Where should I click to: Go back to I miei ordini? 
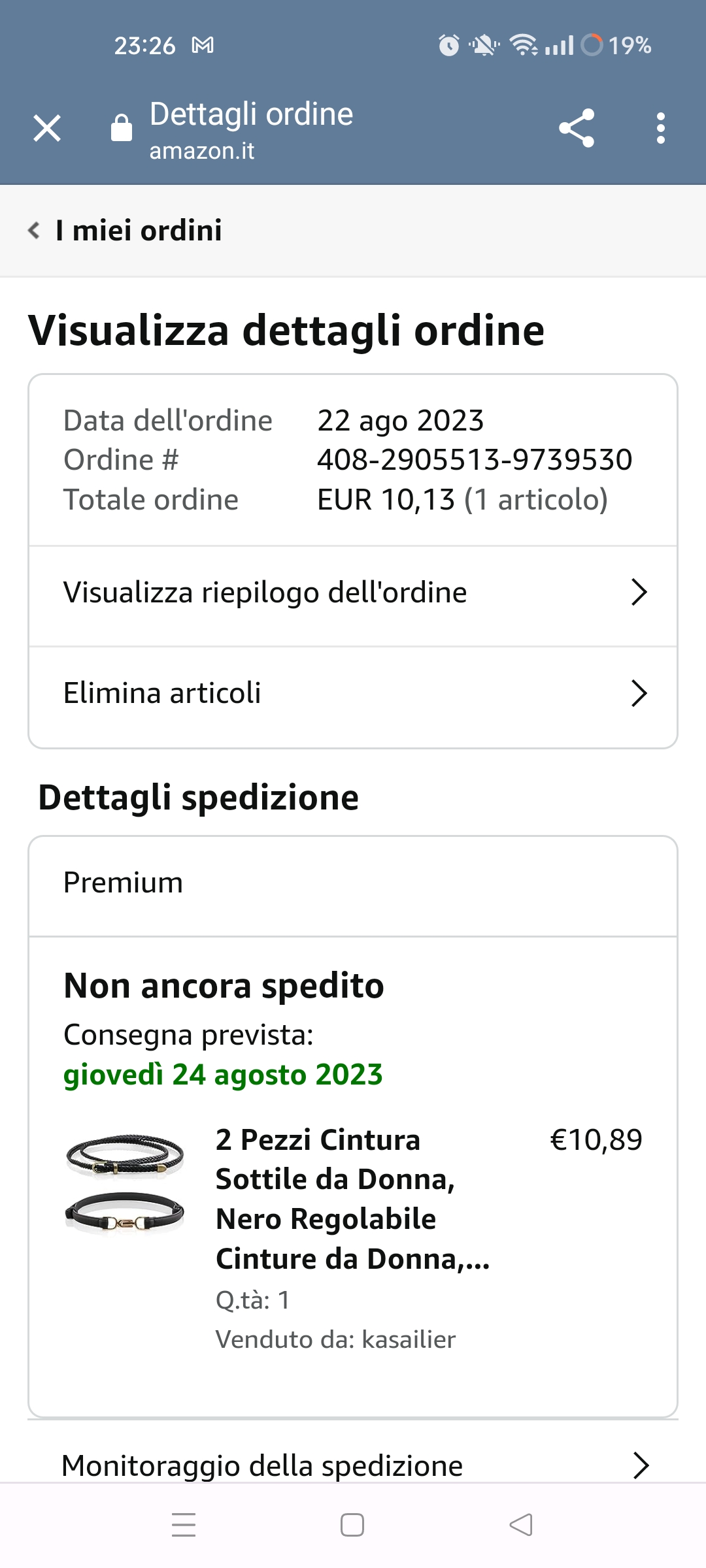[126, 231]
